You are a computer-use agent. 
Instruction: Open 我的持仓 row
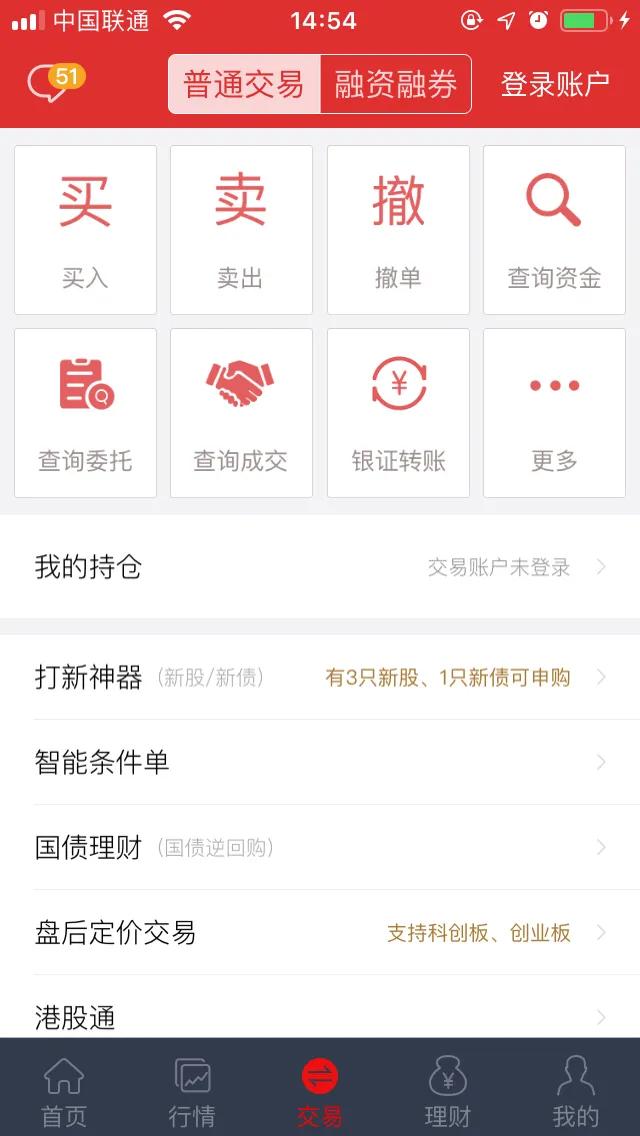pyautogui.click(x=320, y=567)
